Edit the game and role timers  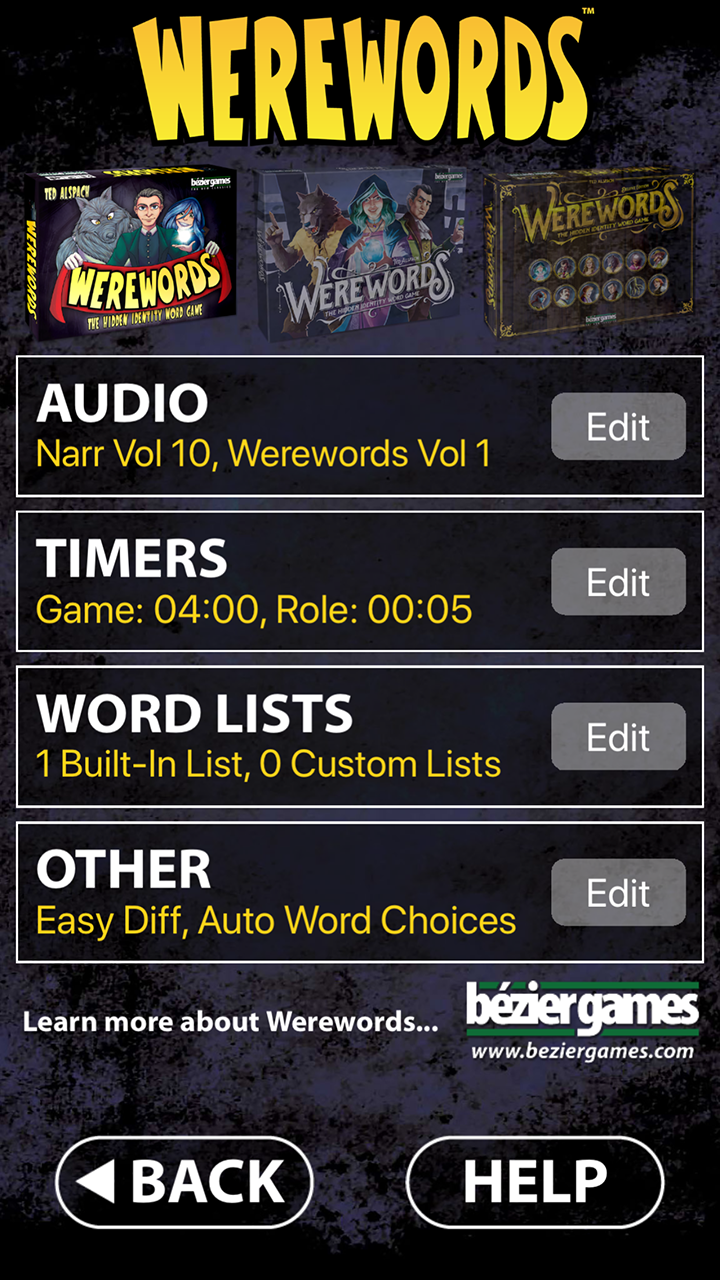618,582
